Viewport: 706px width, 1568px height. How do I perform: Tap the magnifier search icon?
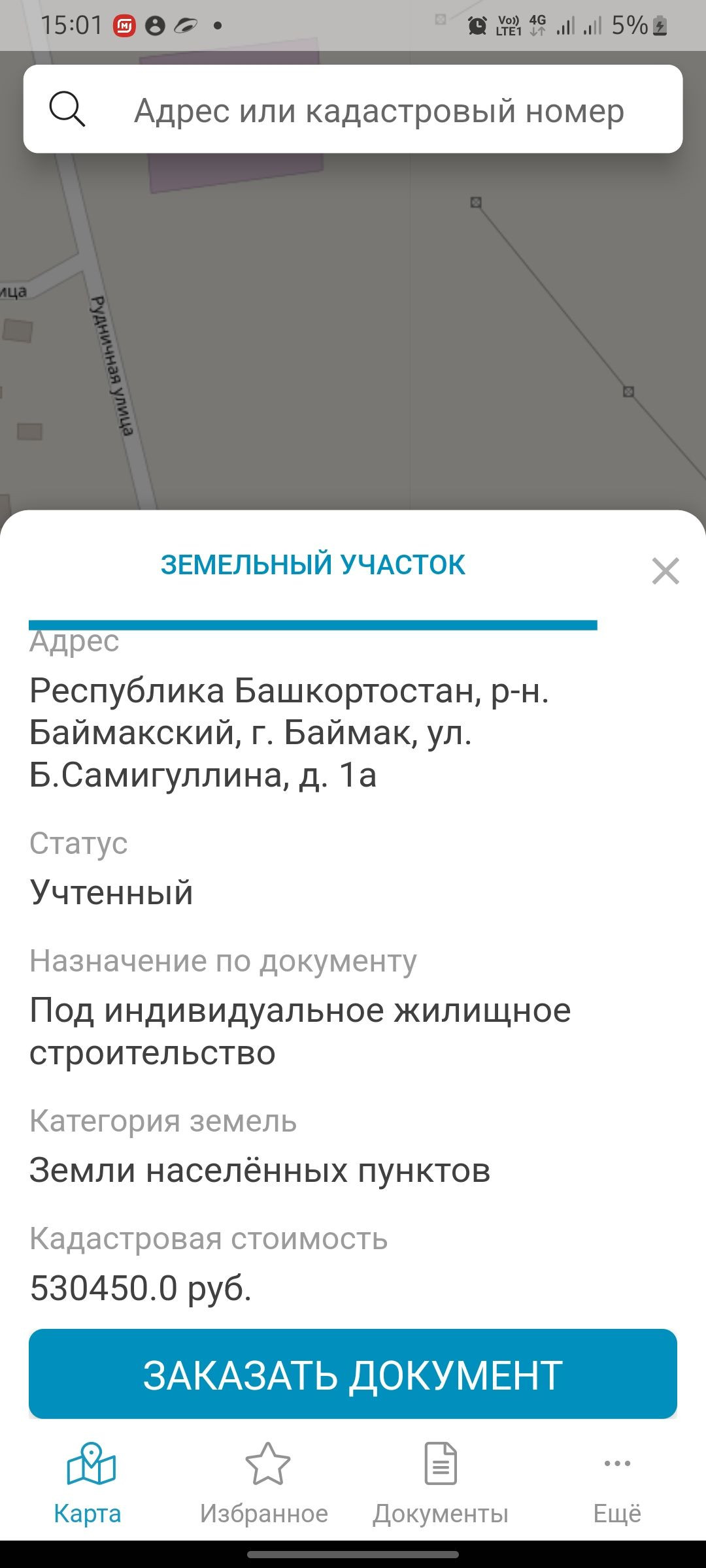coord(67,109)
